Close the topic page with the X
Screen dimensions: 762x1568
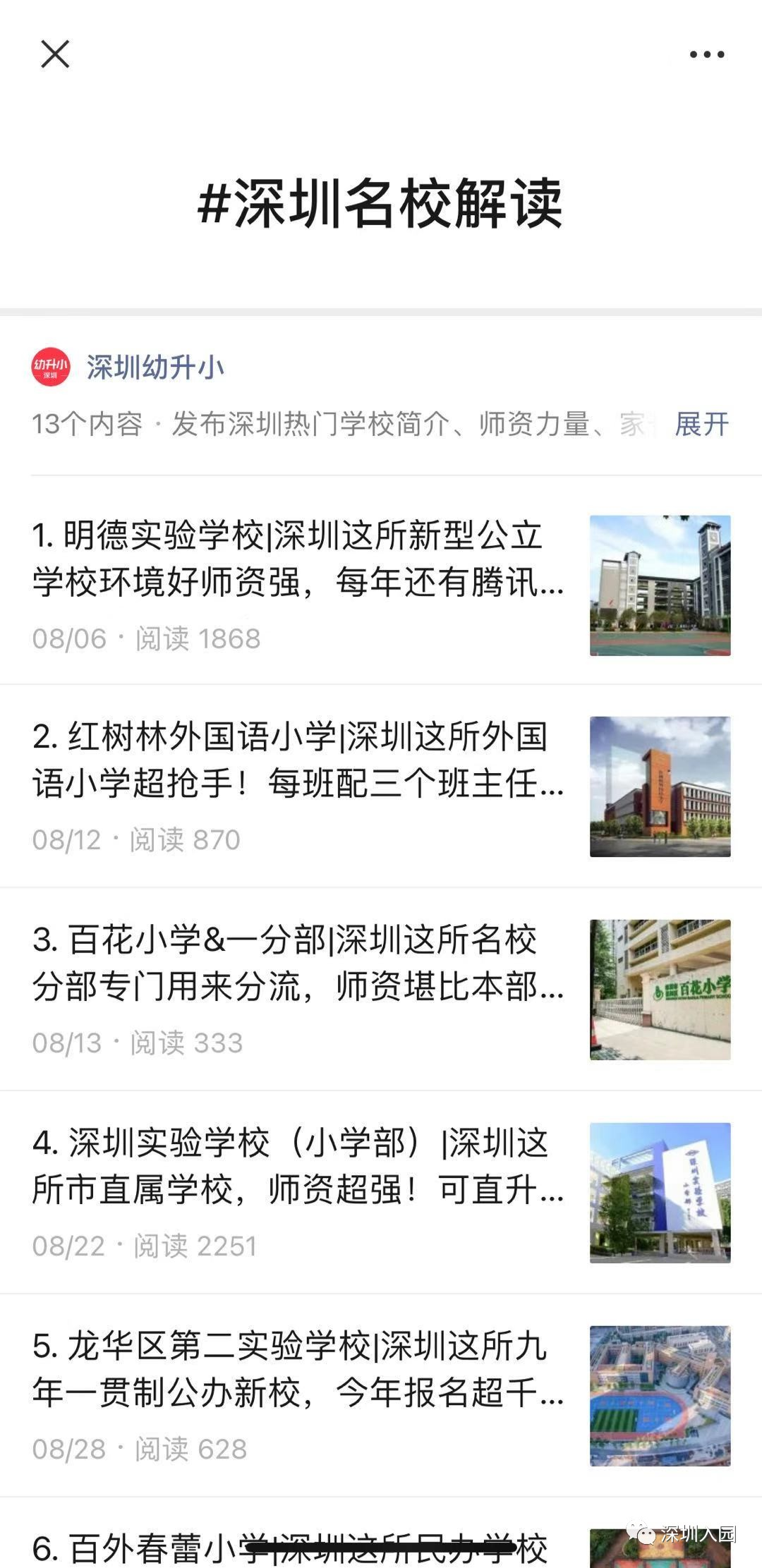pyautogui.click(x=55, y=54)
